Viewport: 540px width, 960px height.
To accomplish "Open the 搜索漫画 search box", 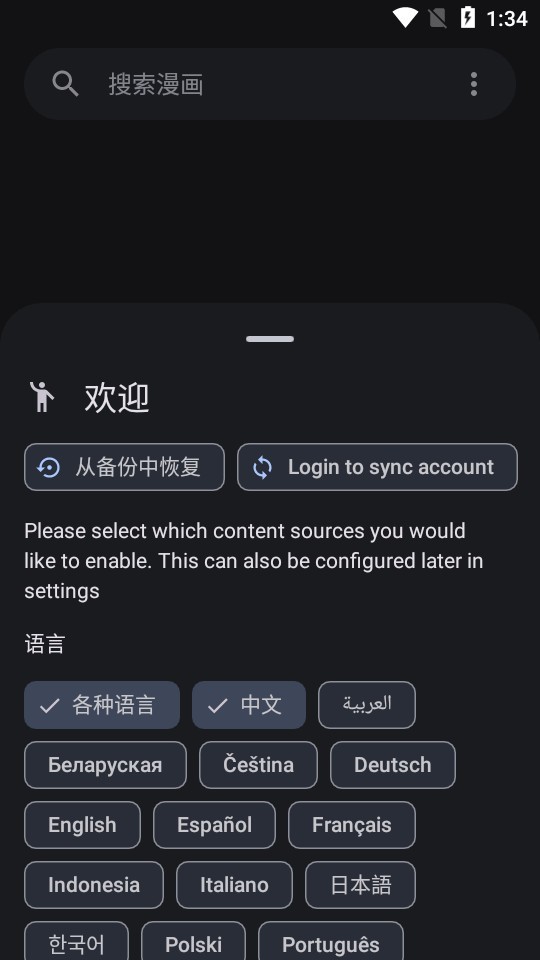I will (x=269, y=84).
